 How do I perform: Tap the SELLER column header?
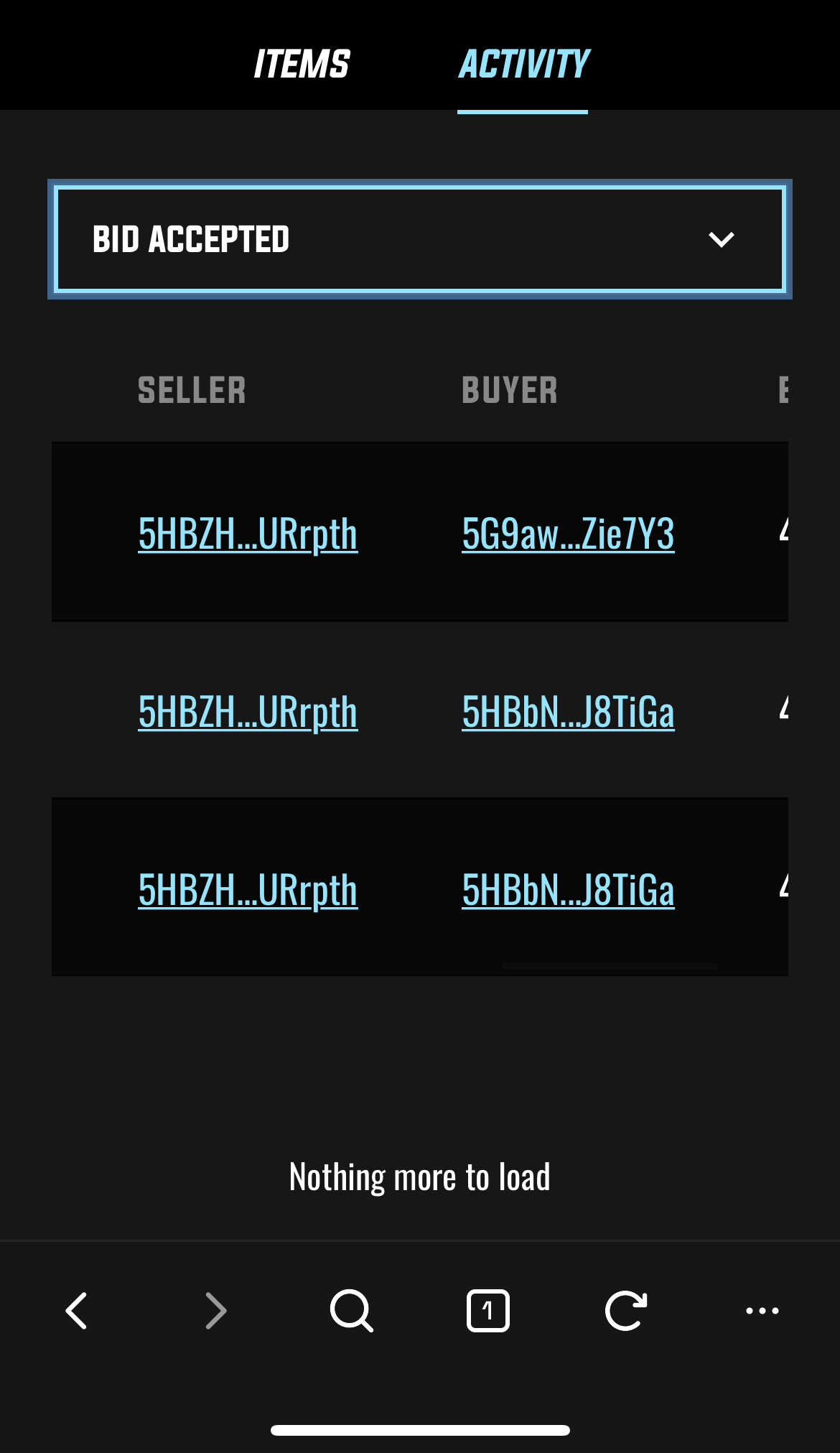[192, 389]
